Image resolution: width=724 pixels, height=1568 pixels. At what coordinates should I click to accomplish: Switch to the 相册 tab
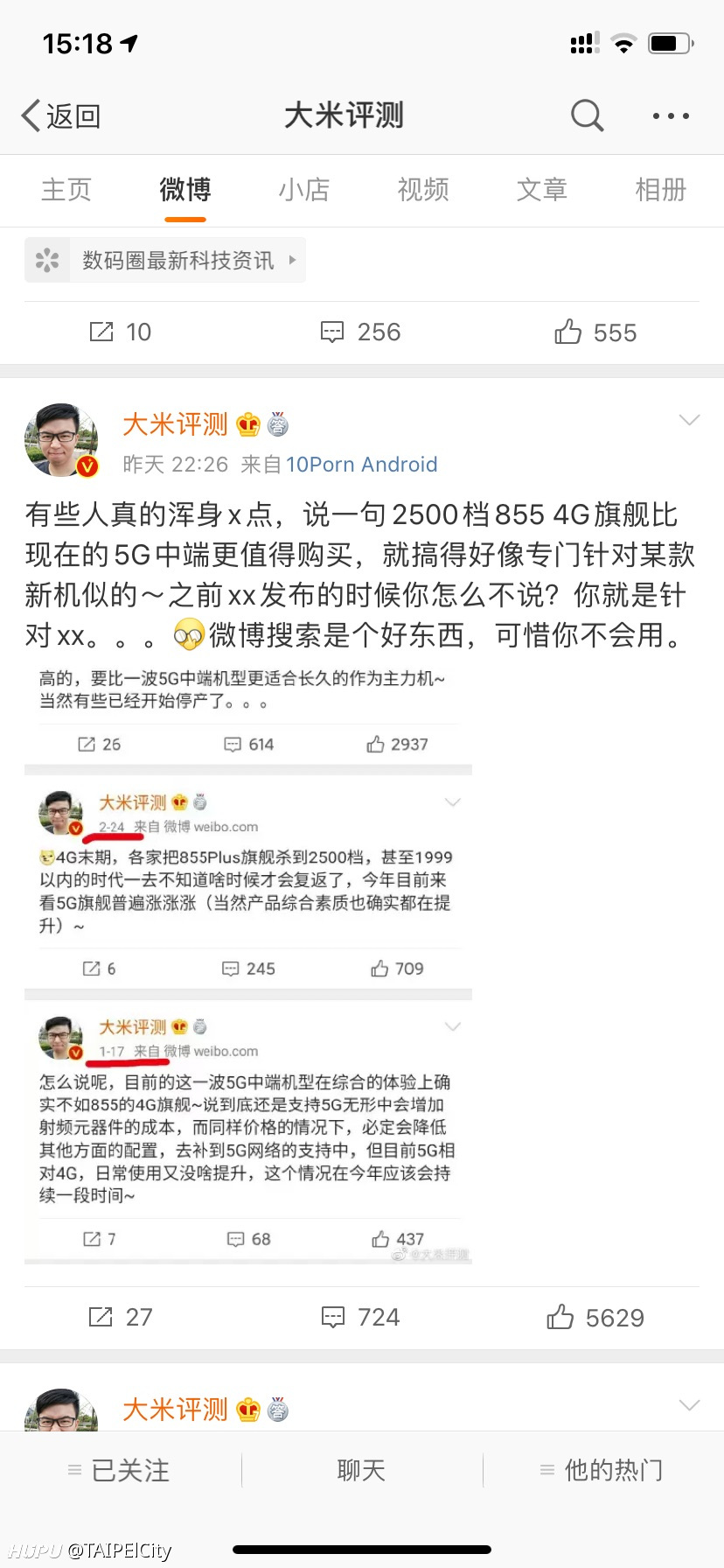pos(661,189)
